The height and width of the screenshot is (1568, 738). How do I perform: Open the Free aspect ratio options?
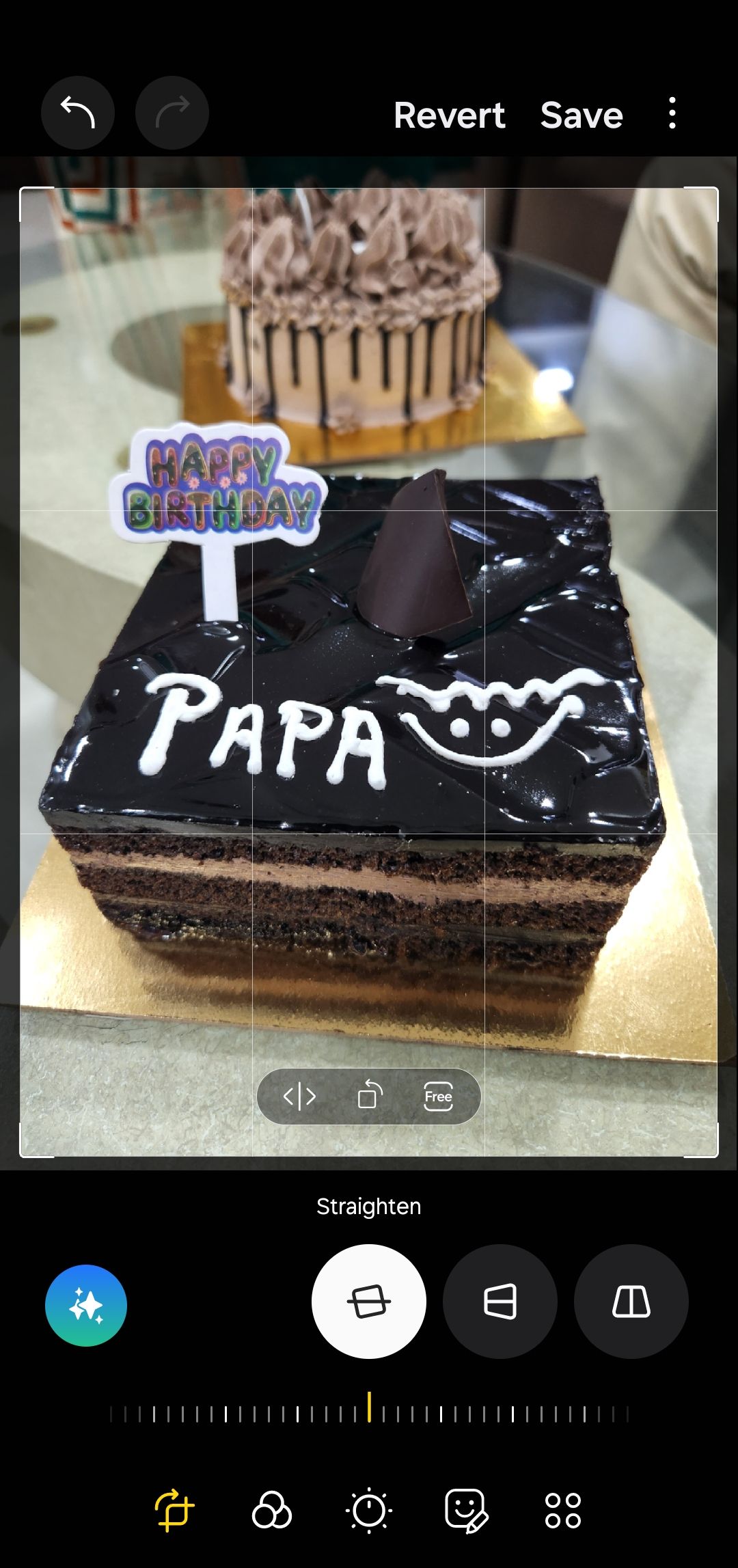438,1097
